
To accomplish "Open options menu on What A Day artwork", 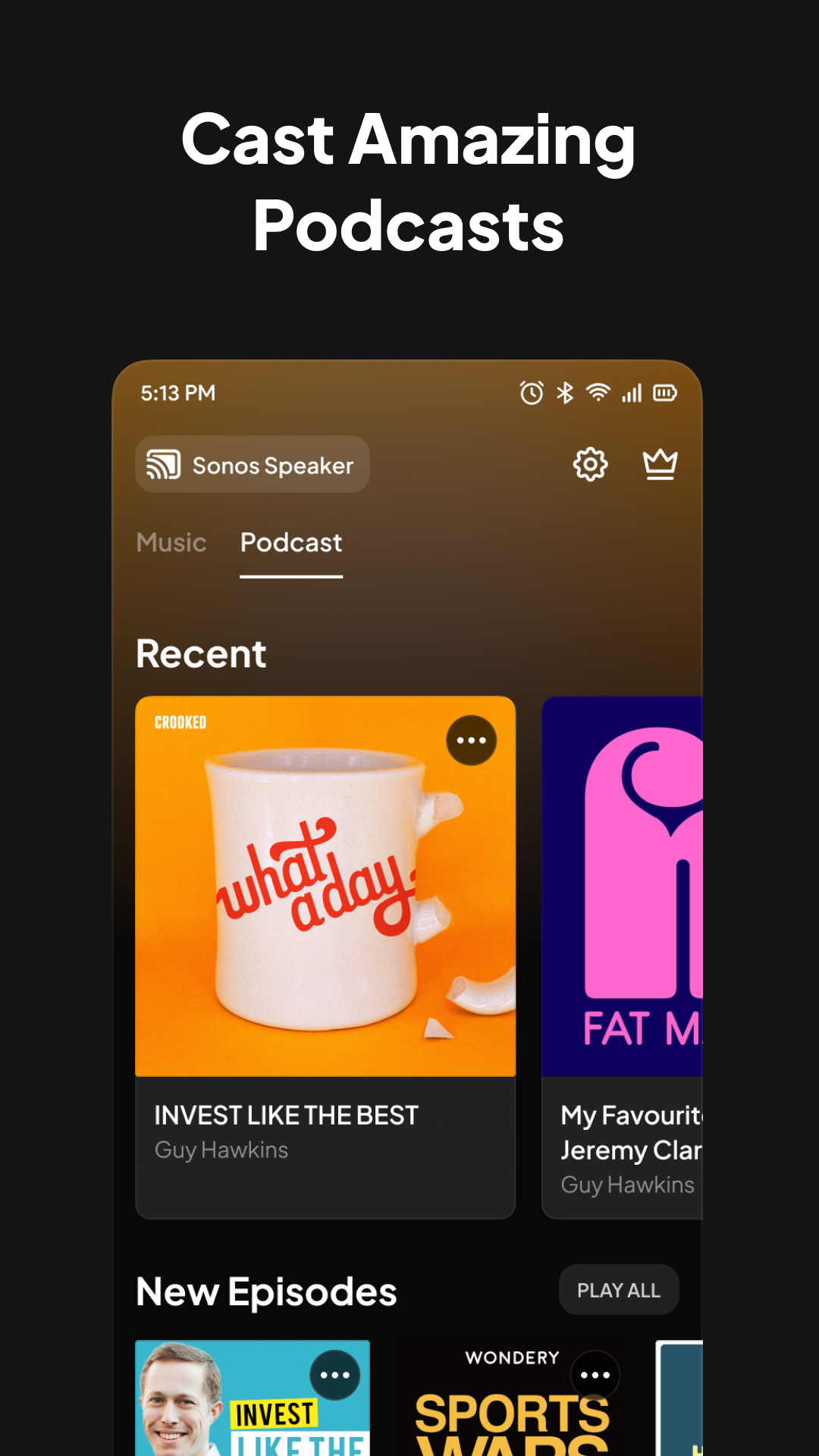I will tap(471, 739).
